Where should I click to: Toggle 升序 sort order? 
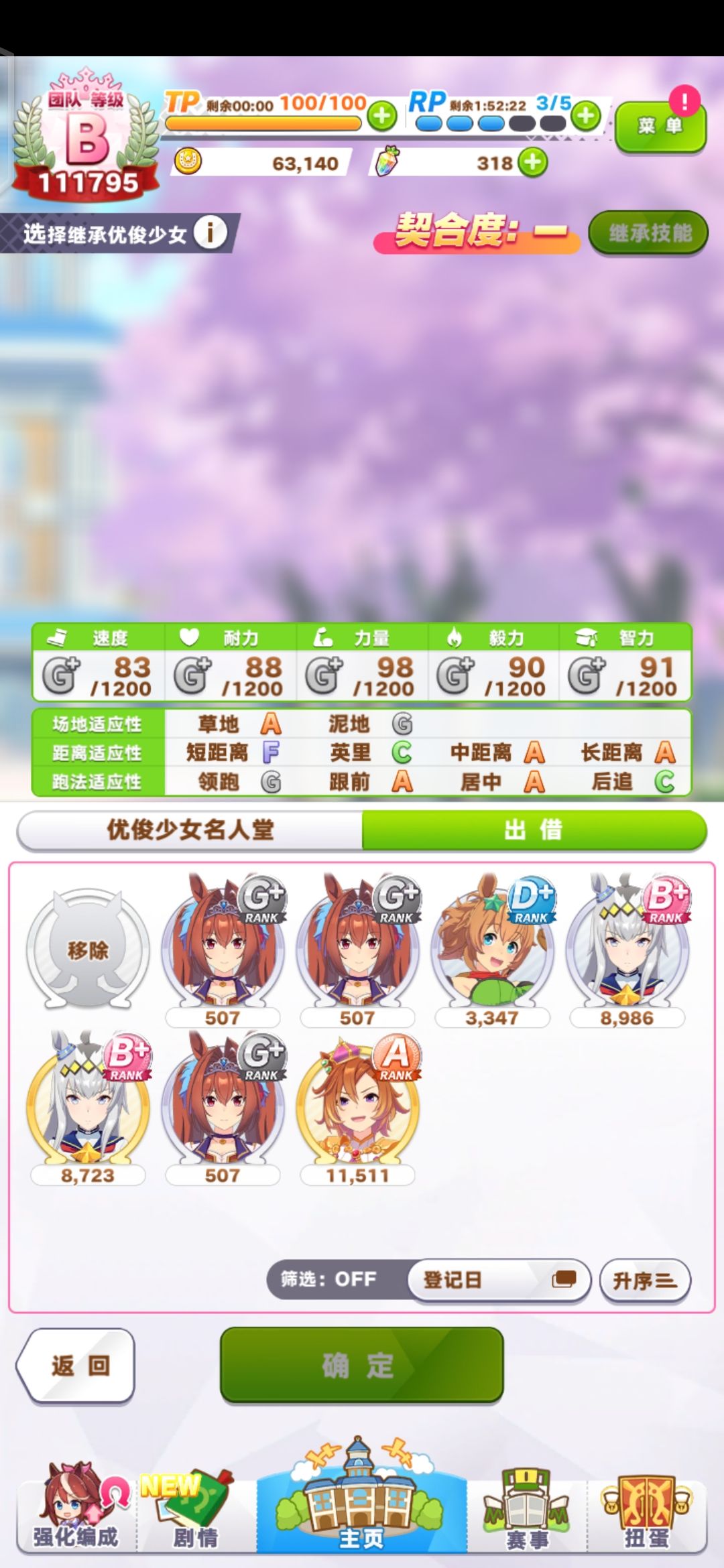coord(645,1281)
